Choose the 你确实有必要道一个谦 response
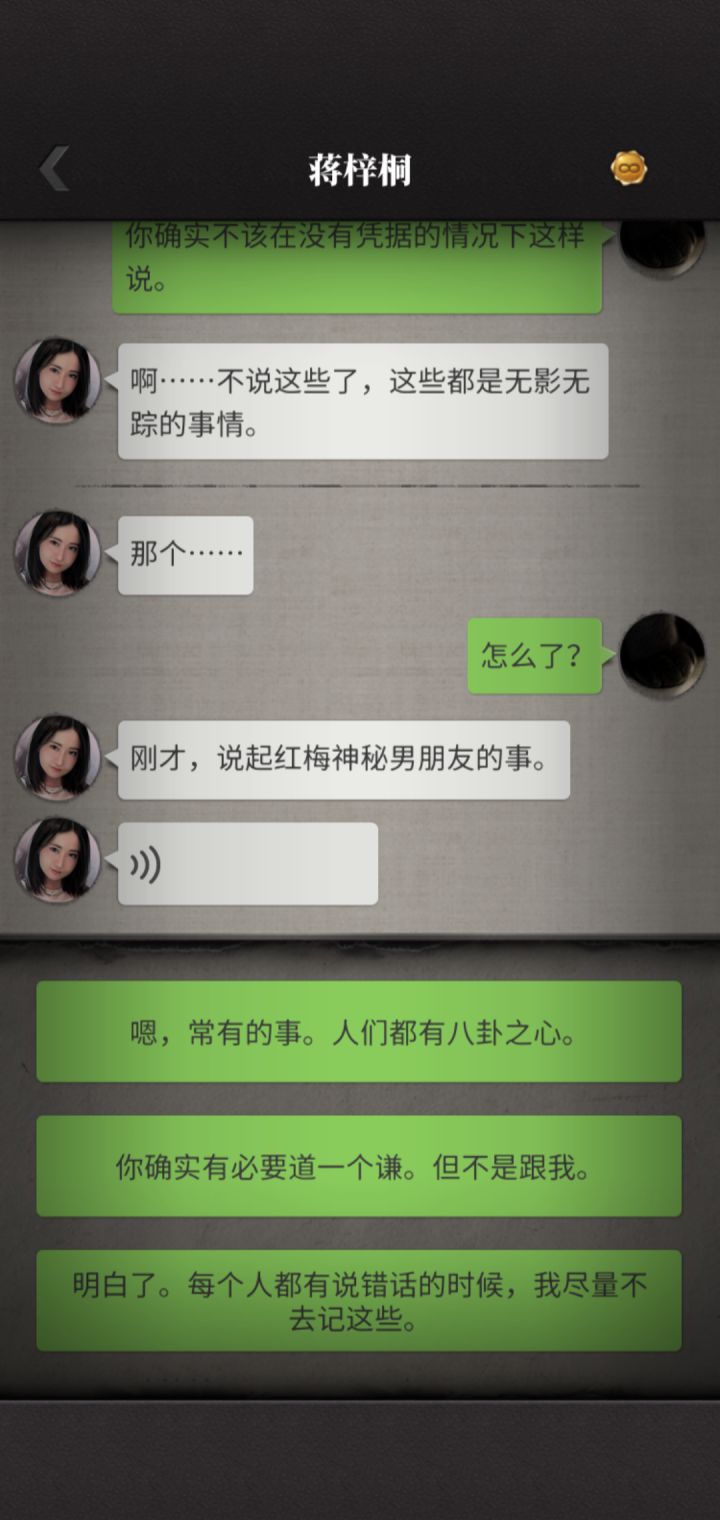 coord(357,1166)
